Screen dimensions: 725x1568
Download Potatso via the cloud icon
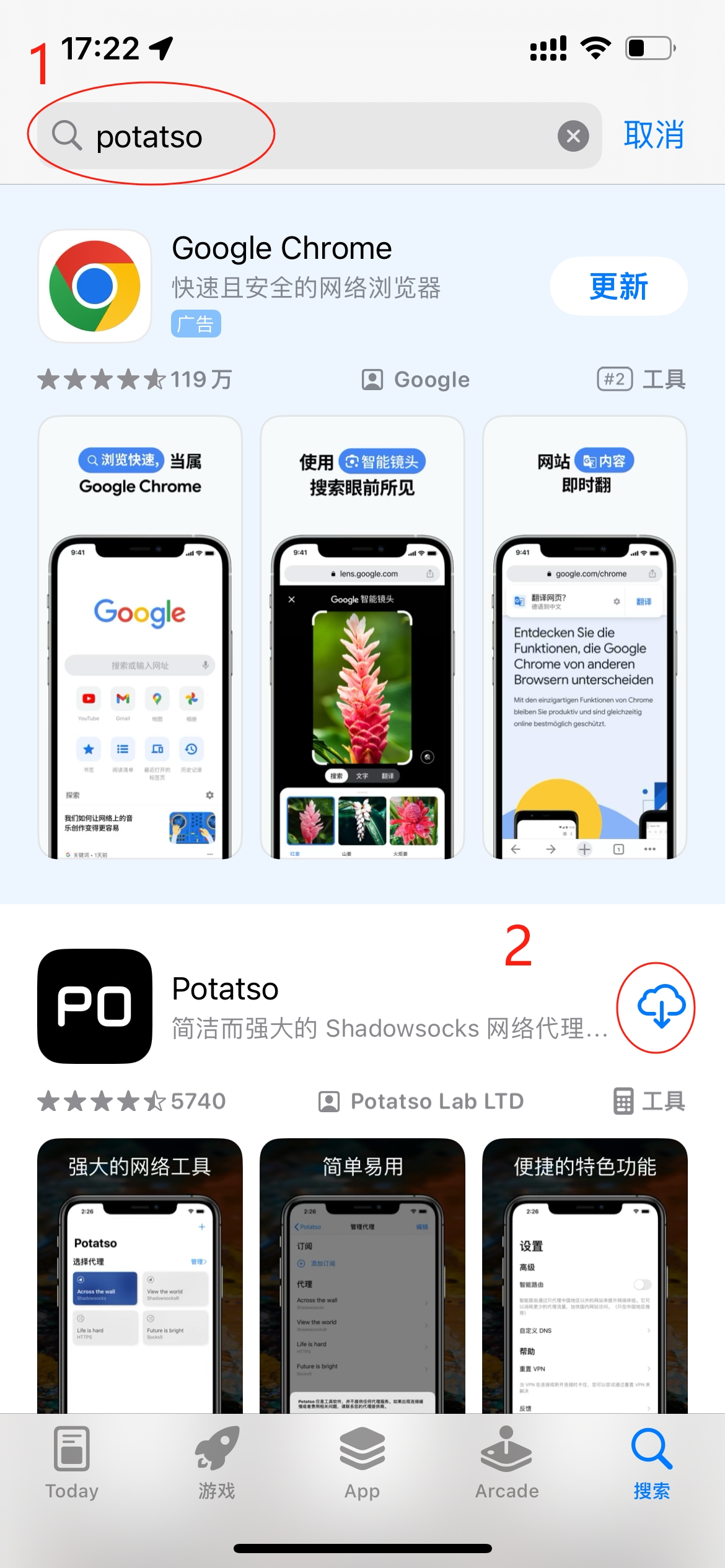point(661,1006)
